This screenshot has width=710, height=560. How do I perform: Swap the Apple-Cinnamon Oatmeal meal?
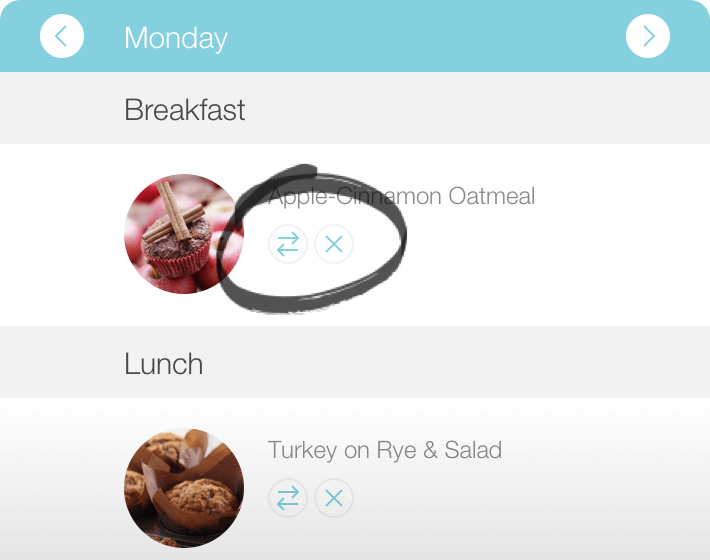point(288,244)
